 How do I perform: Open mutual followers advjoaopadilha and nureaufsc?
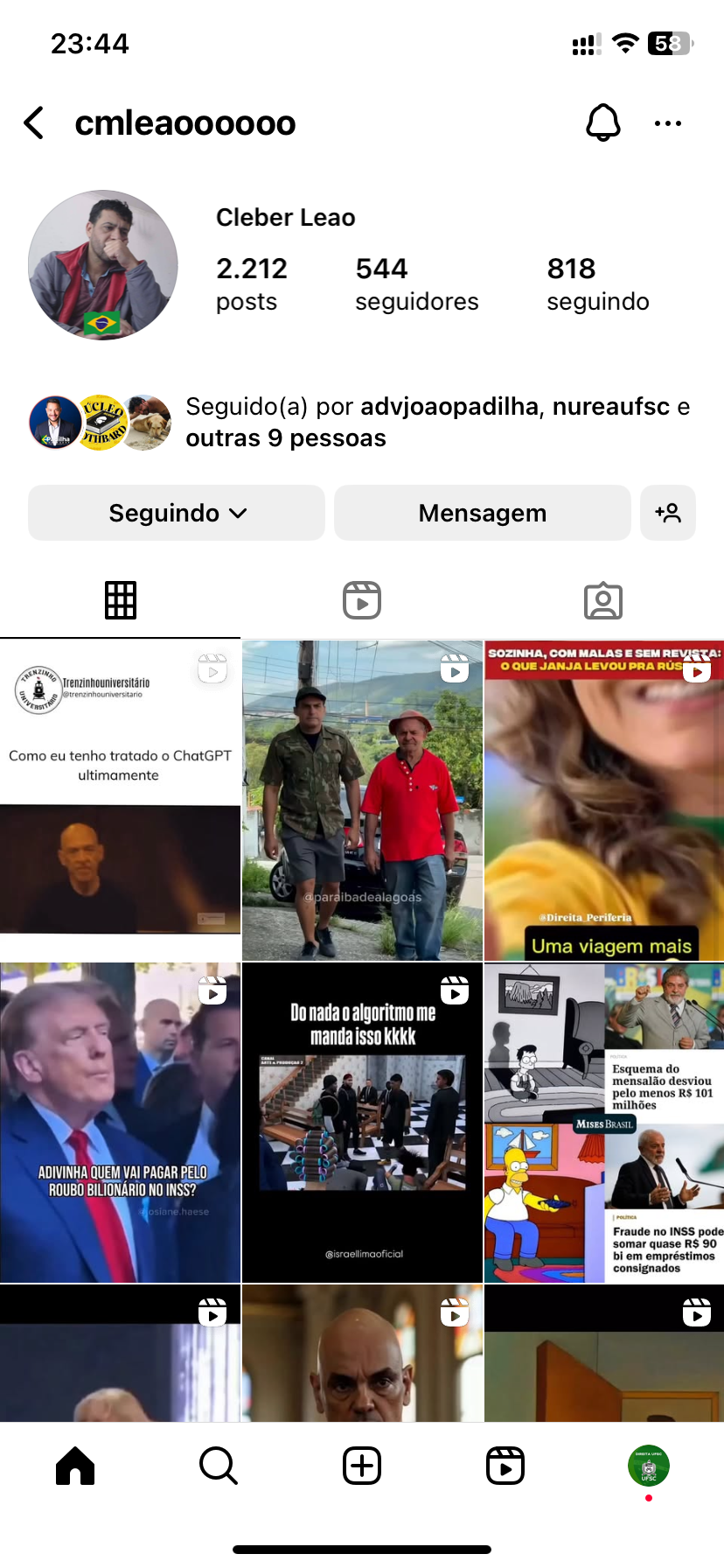[437, 422]
